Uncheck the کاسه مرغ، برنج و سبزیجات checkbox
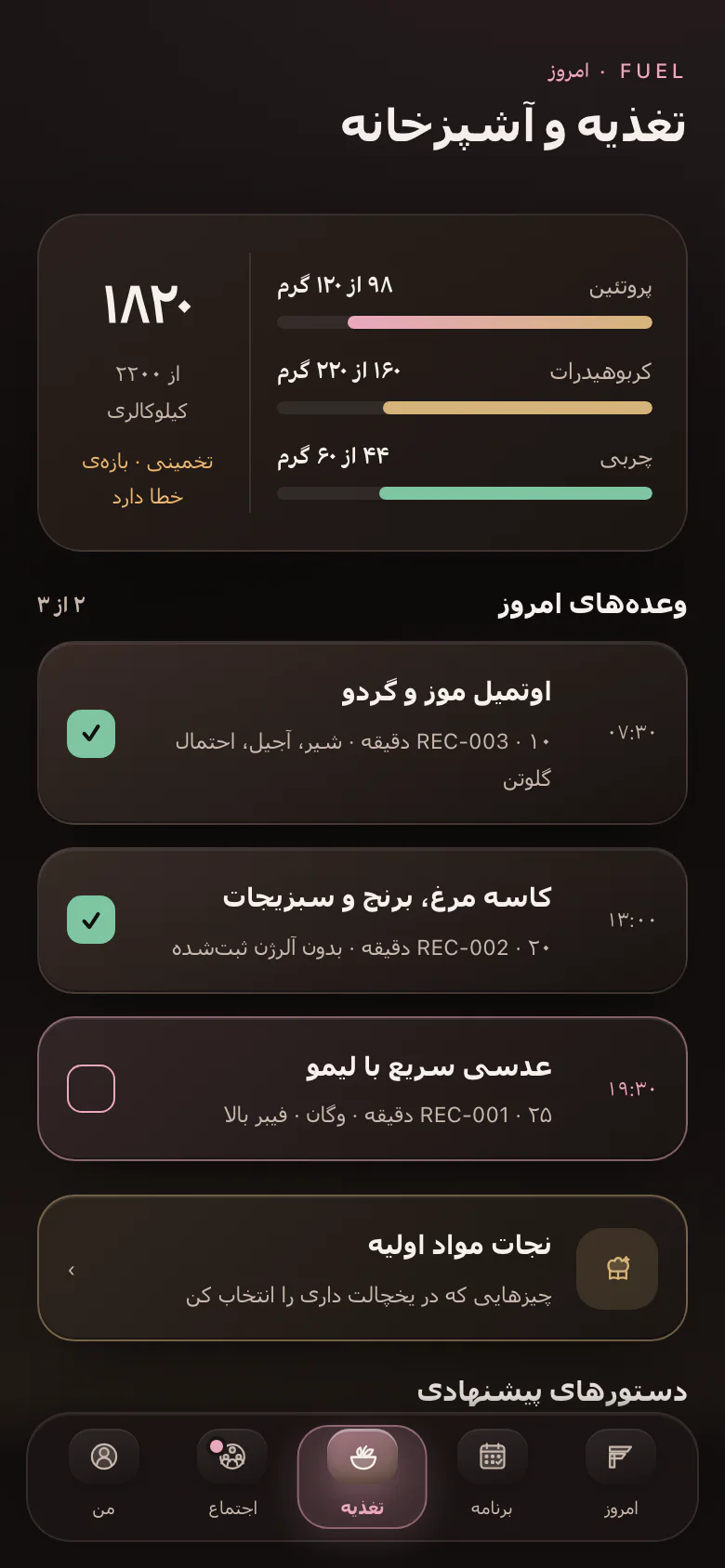 [91, 920]
